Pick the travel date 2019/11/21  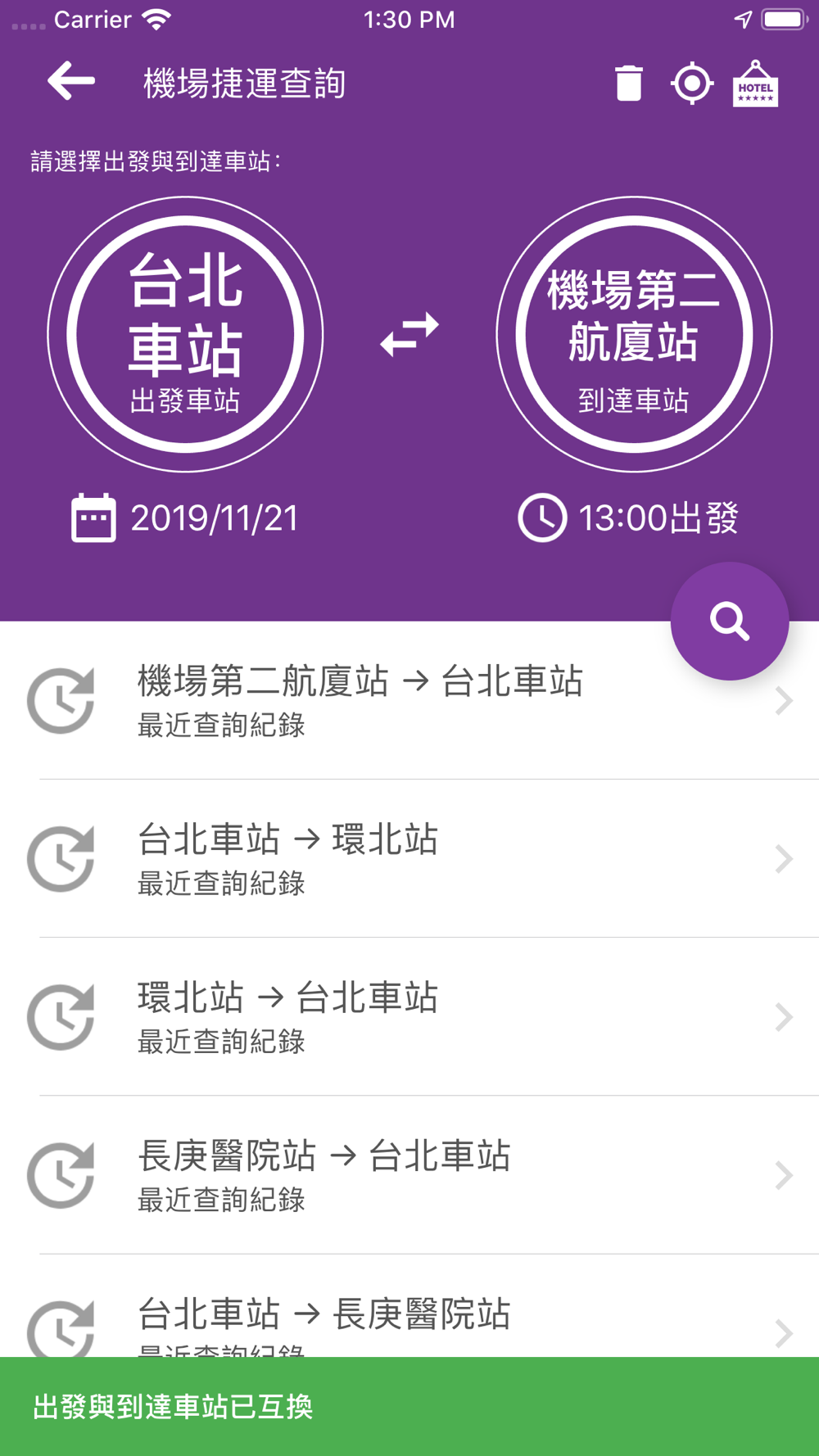185,518
